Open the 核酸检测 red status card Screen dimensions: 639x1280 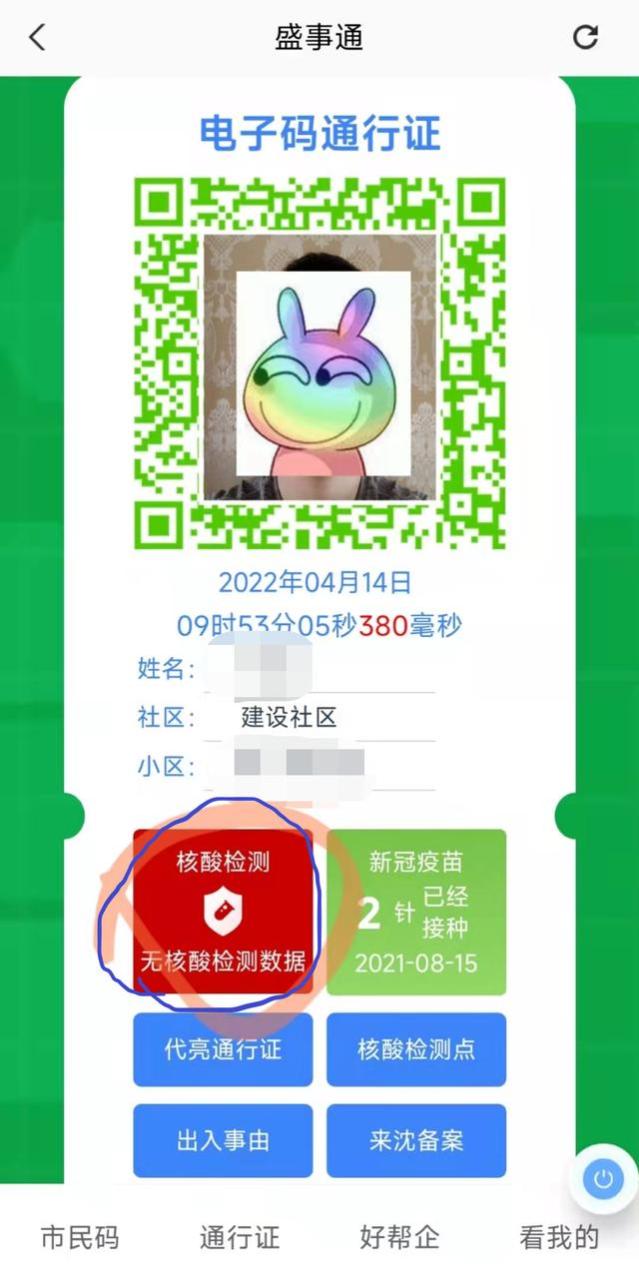(223, 911)
